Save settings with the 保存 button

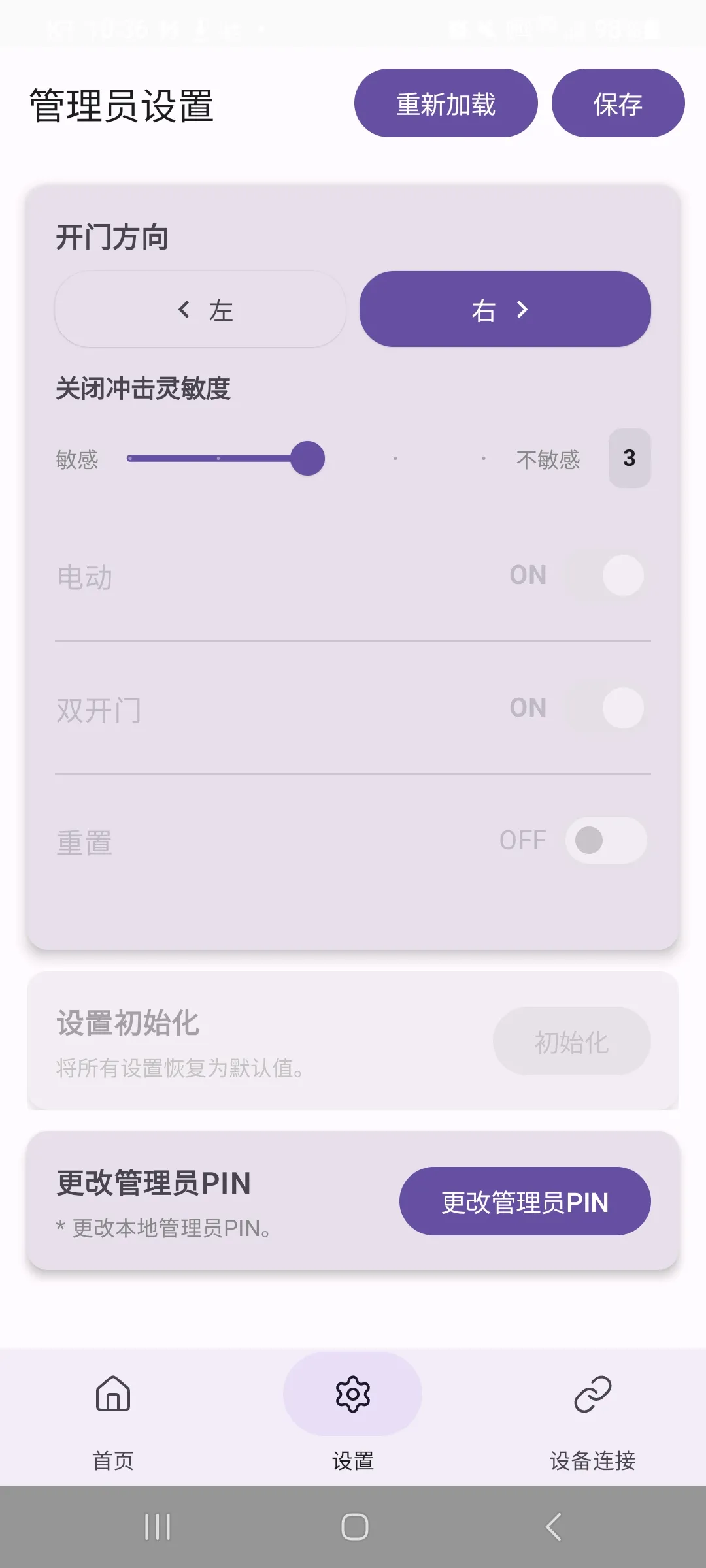click(x=618, y=103)
